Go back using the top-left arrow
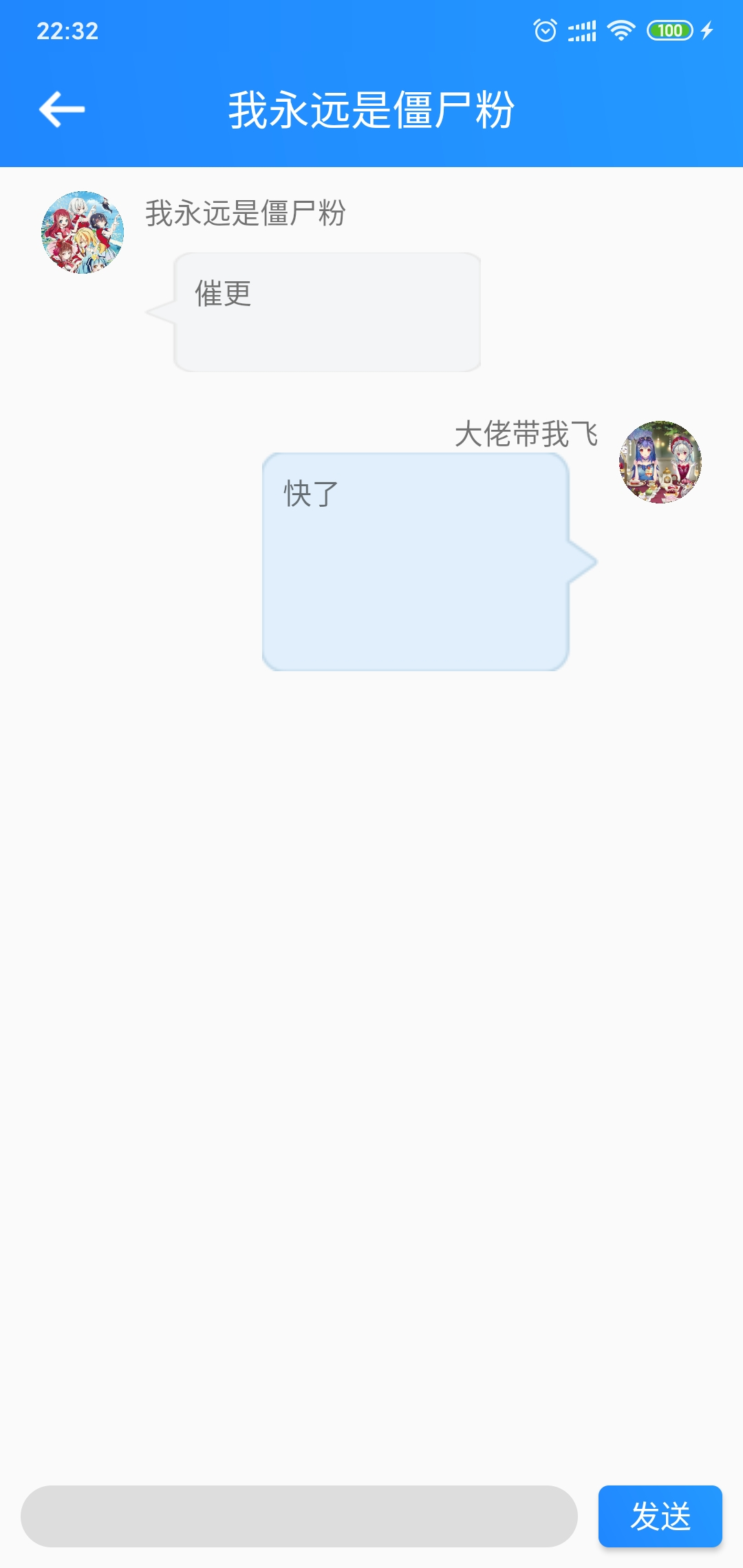 pyautogui.click(x=62, y=109)
